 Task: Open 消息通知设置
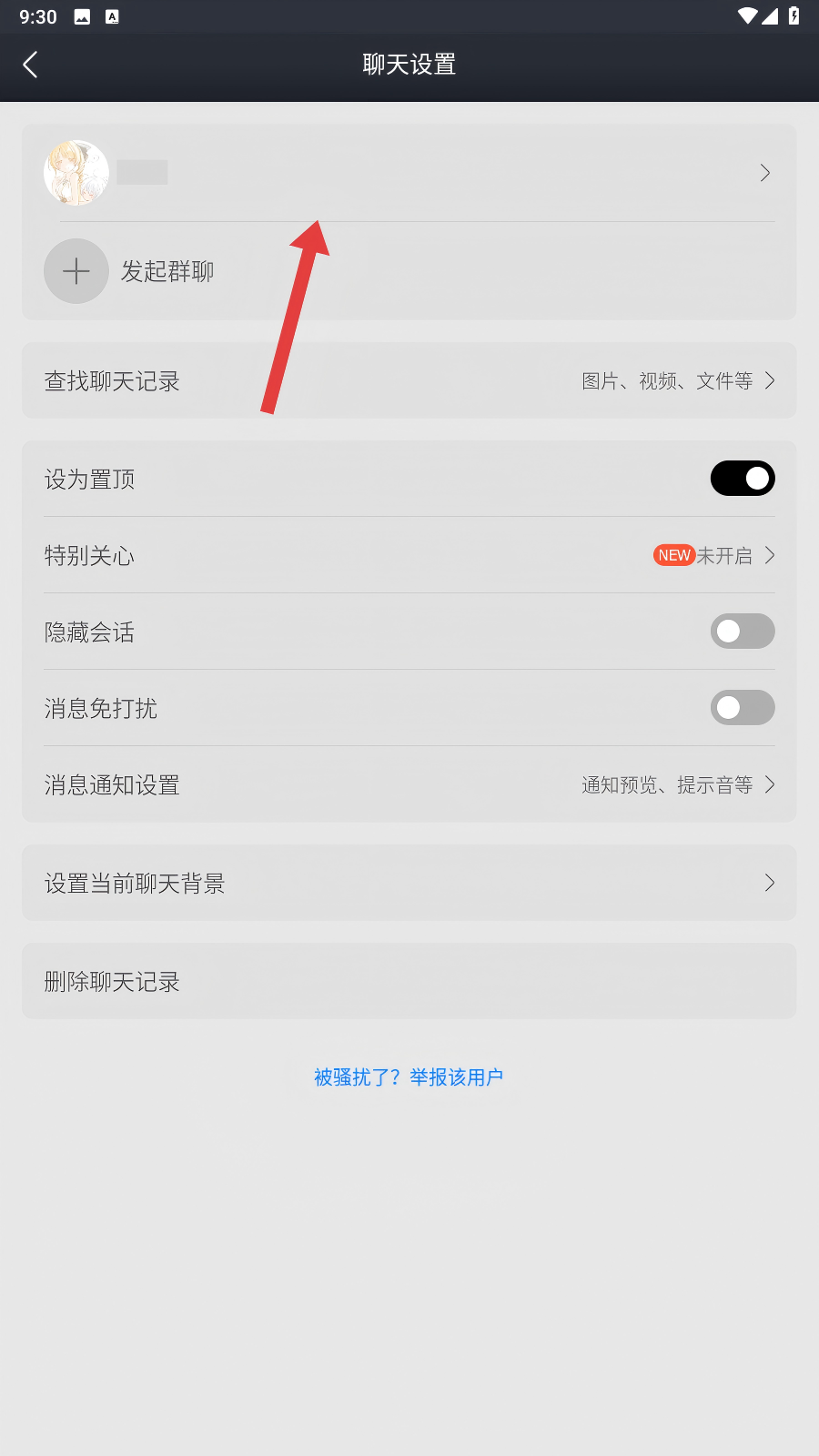[409, 784]
